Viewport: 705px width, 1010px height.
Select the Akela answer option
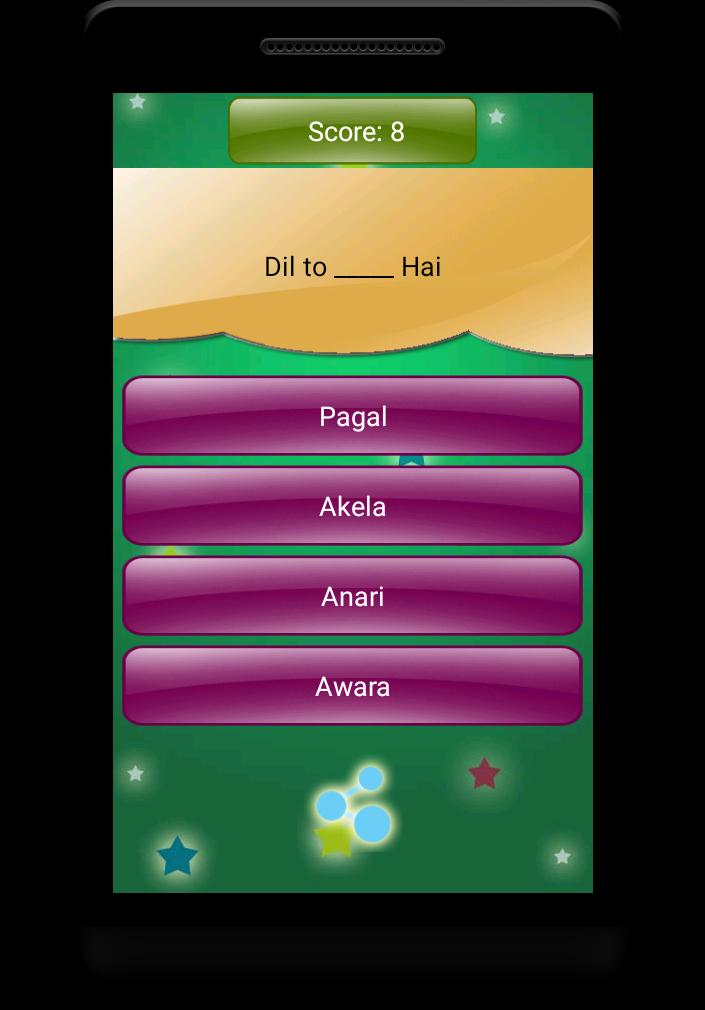(352, 506)
